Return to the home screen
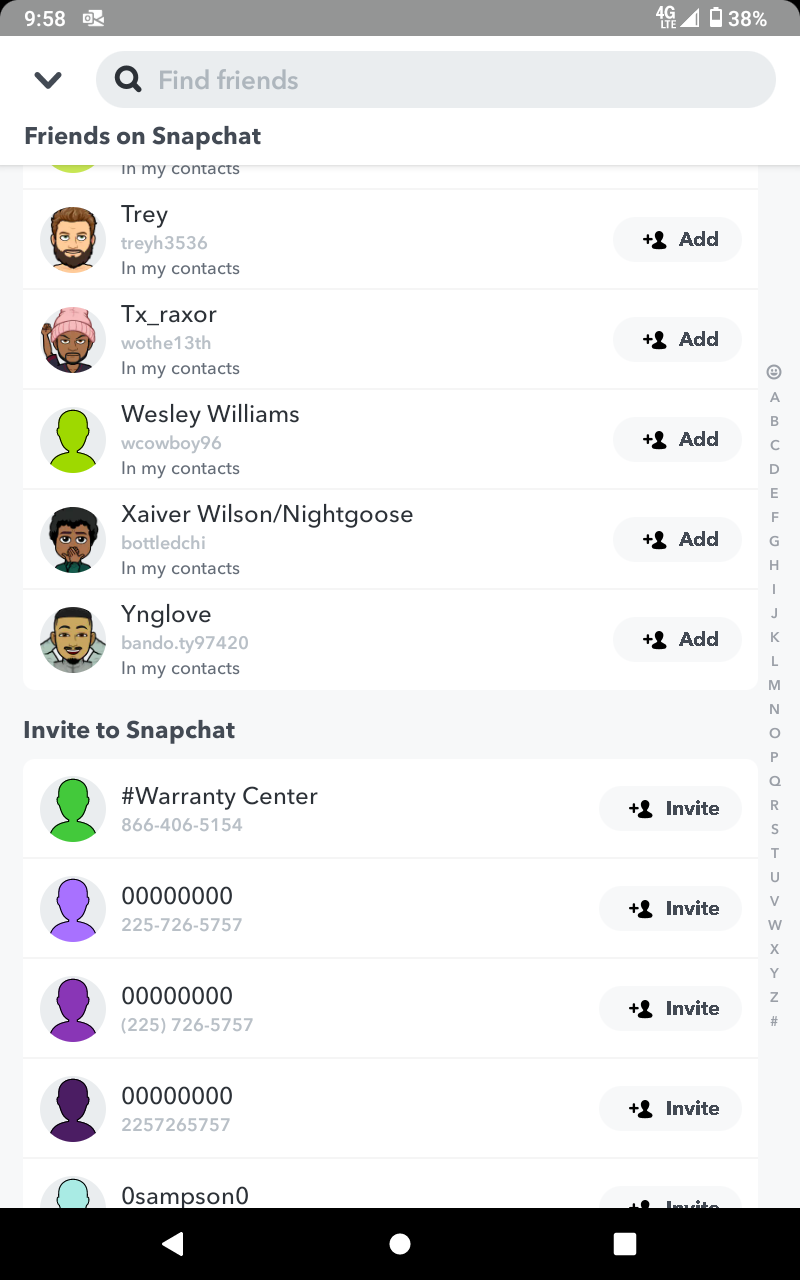The image size is (800, 1280). tap(400, 1243)
